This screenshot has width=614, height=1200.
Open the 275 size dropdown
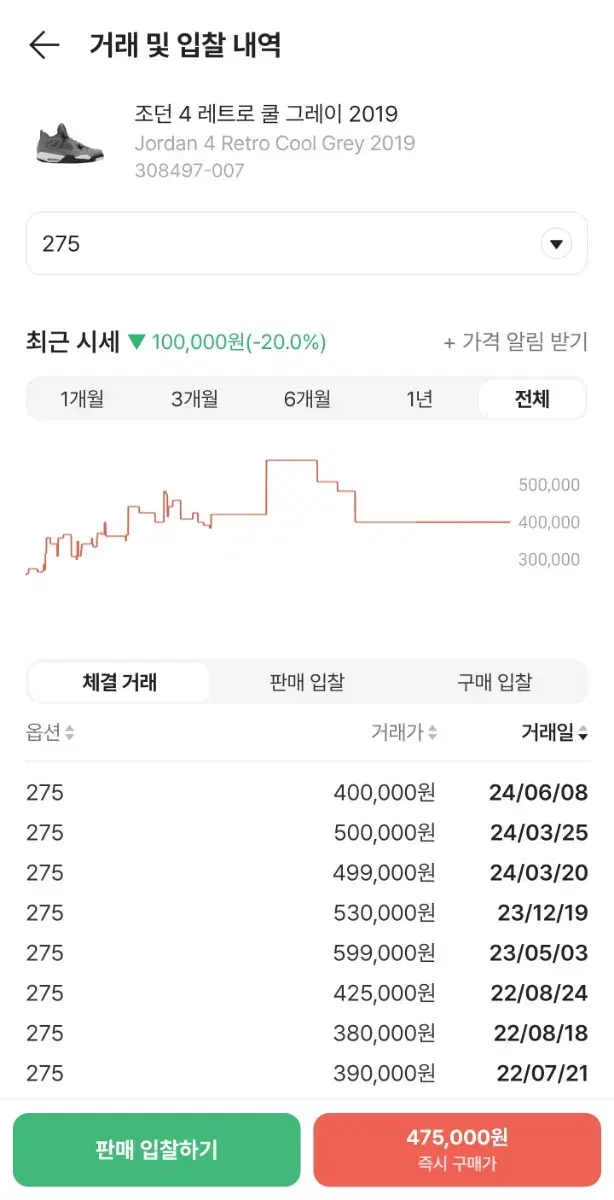click(x=306, y=243)
